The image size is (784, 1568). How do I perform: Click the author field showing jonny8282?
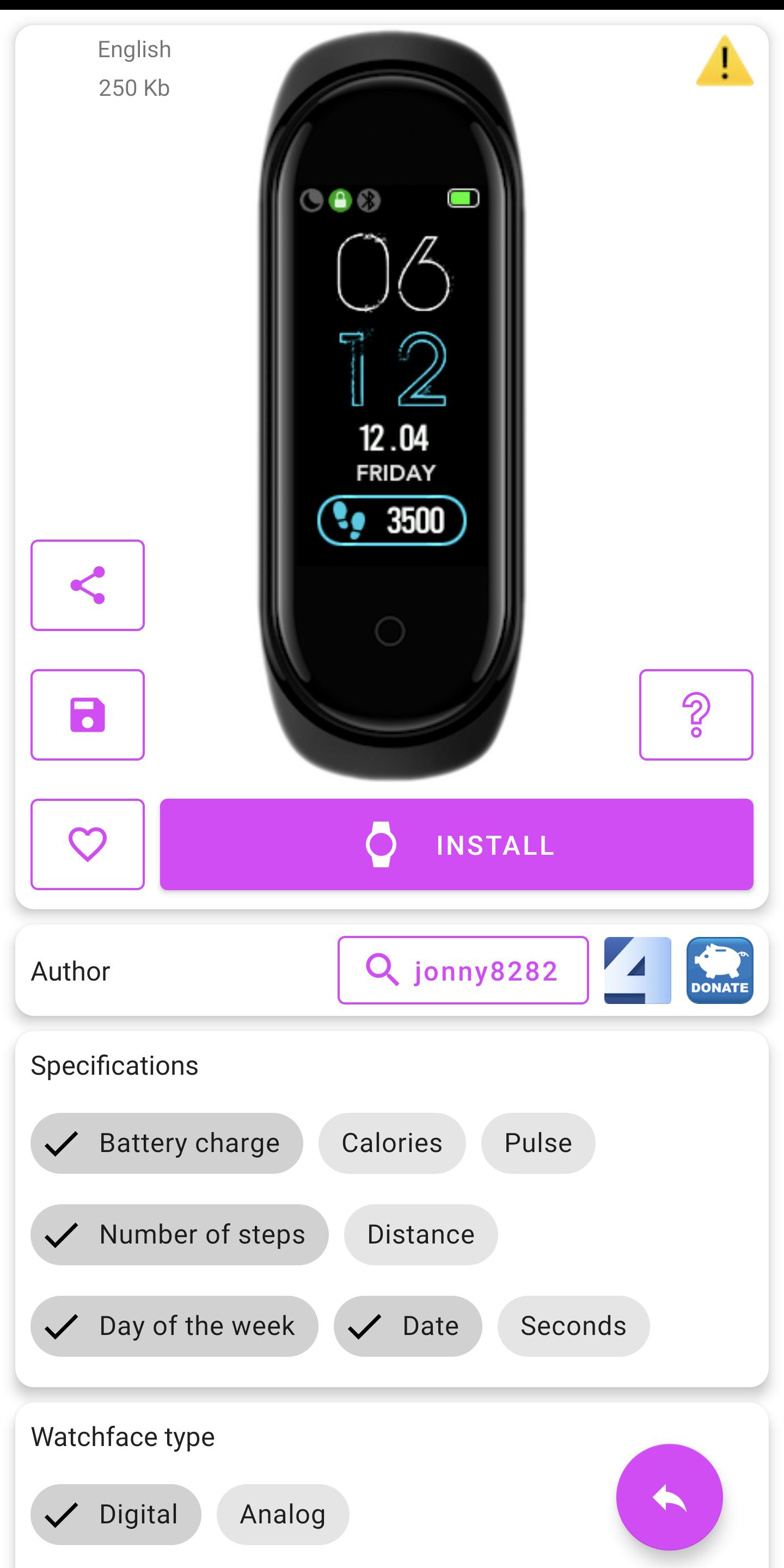click(464, 969)
